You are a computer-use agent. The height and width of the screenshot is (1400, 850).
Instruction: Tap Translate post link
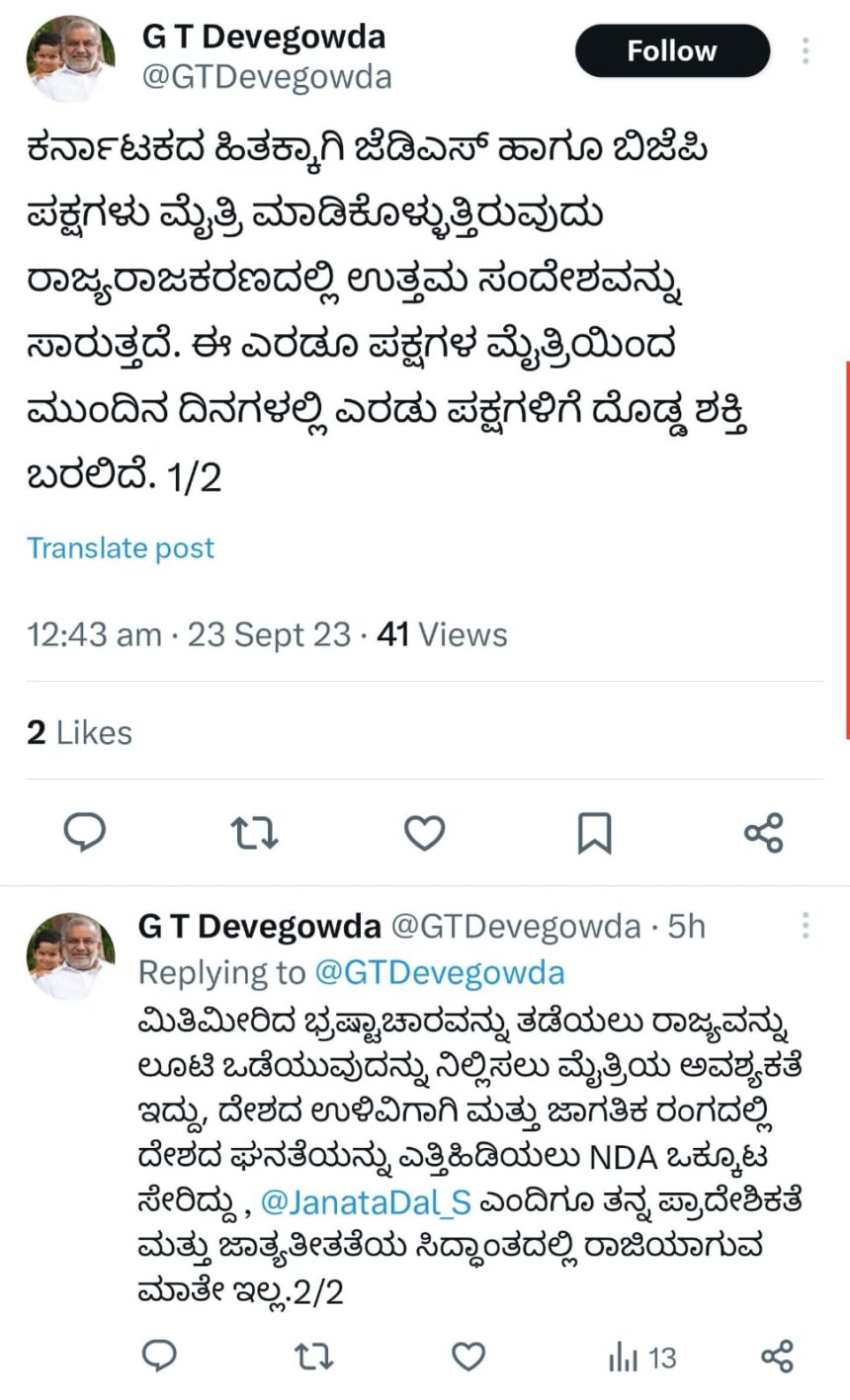[121, 548]
